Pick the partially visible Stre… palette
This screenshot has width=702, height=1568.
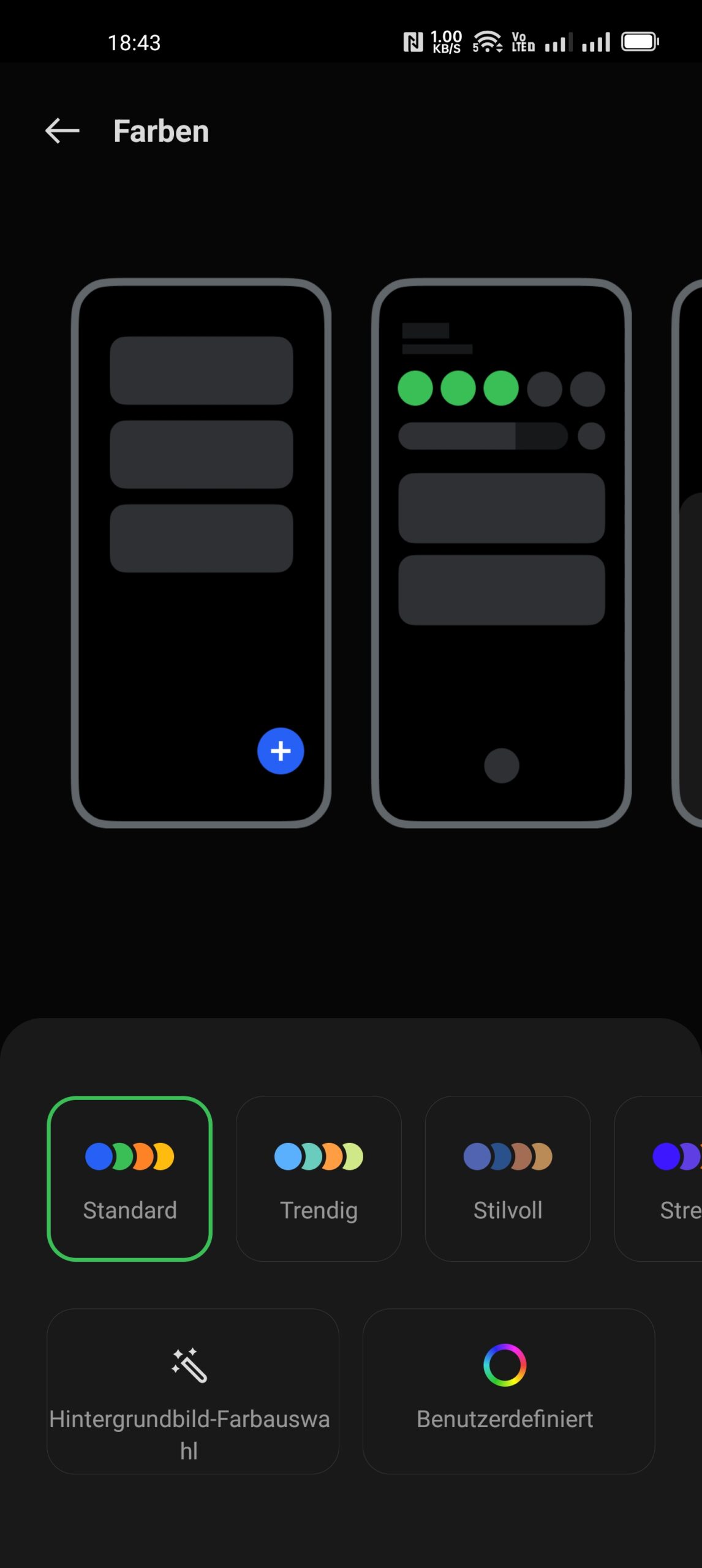(x=659, y=1178)
